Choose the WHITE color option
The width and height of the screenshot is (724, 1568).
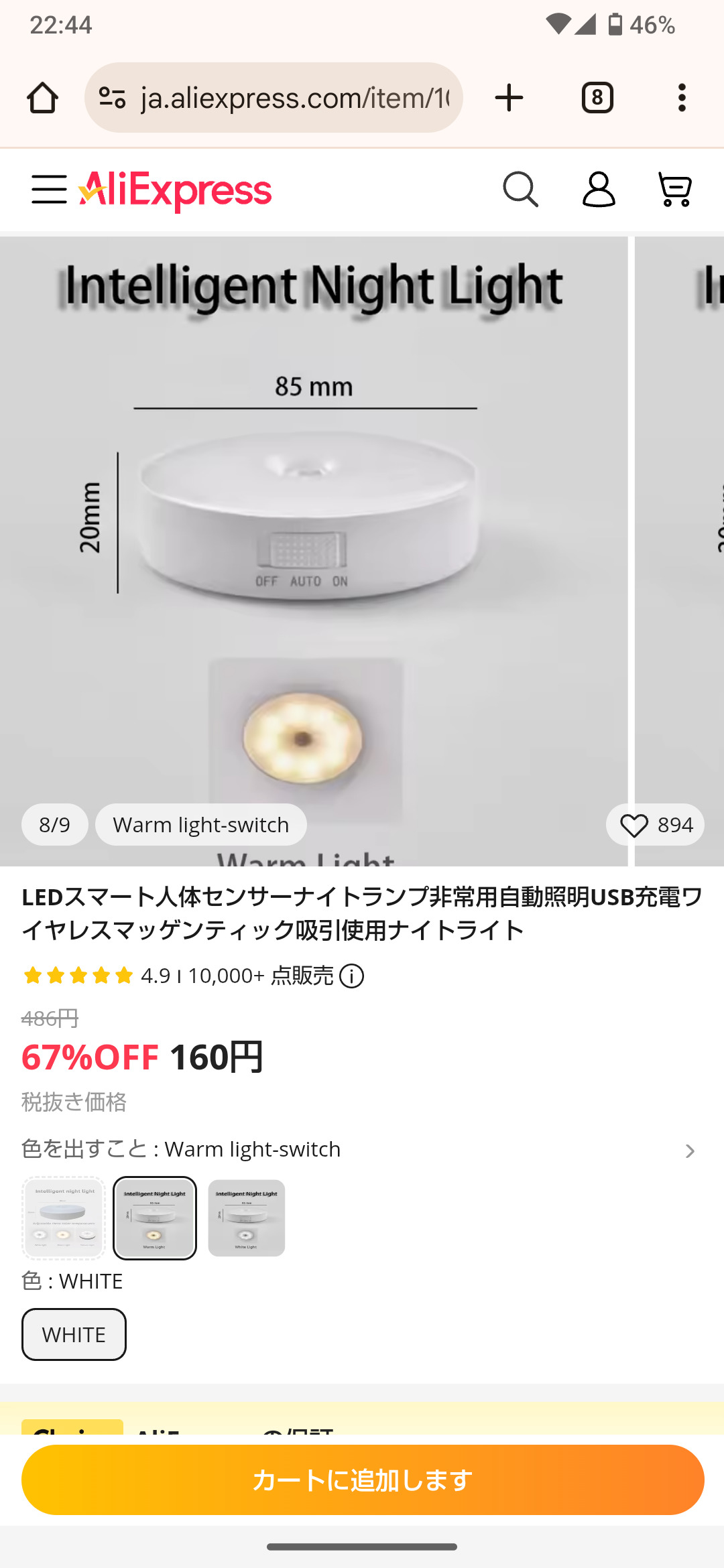pyautogui.click(x=74, y=1335)
